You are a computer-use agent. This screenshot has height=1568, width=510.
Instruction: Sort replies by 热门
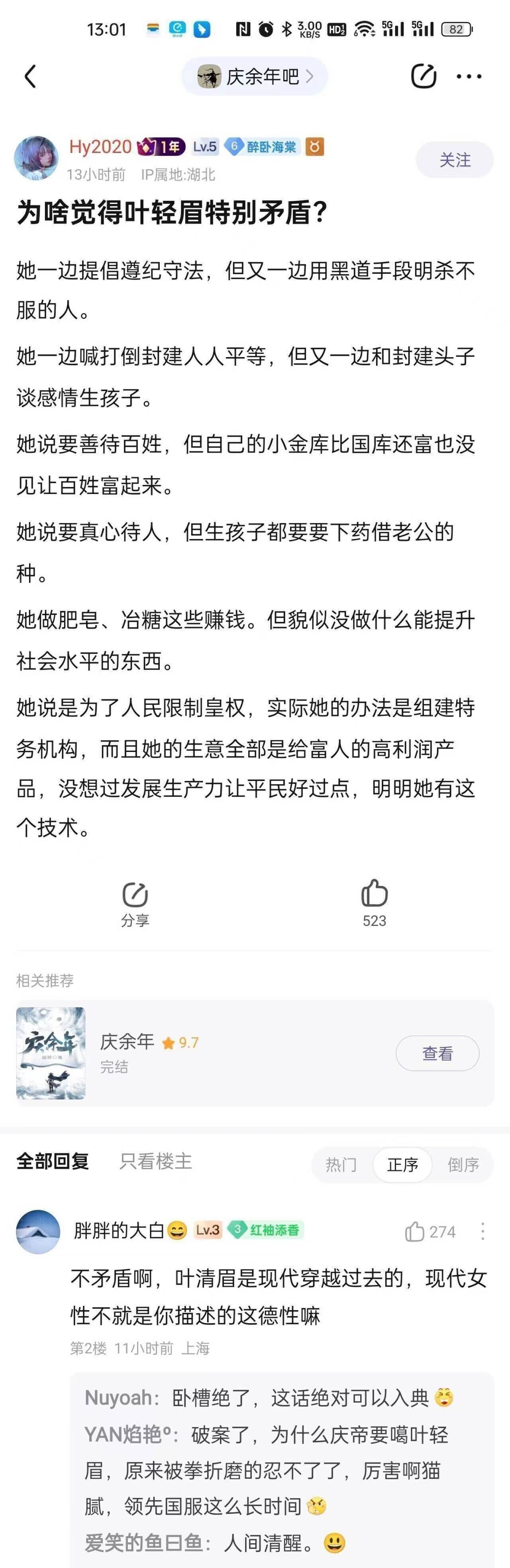pyautogui.click(x=341, y=1164)
